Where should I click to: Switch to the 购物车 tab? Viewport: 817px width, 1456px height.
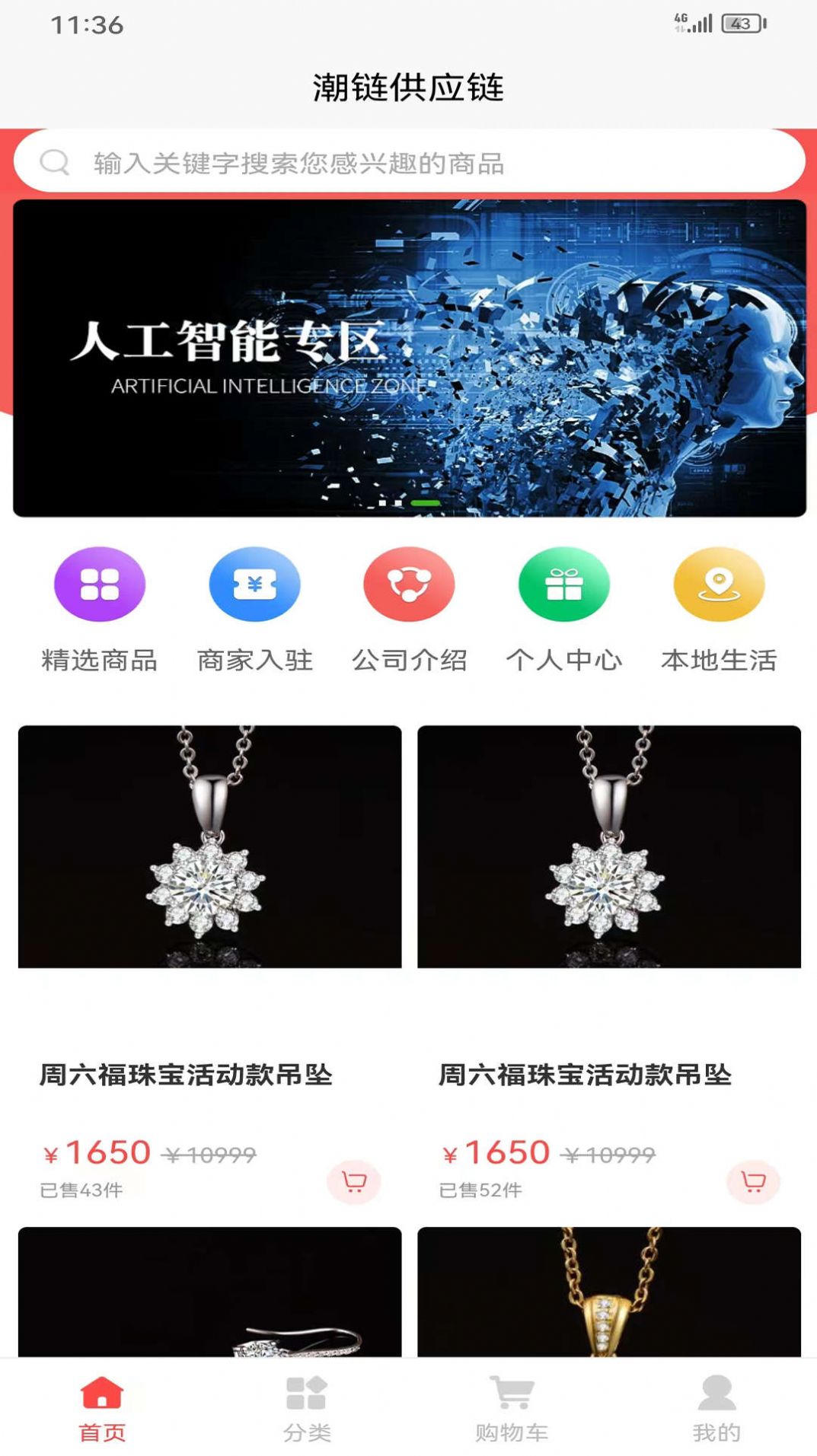click(512, 1408)
